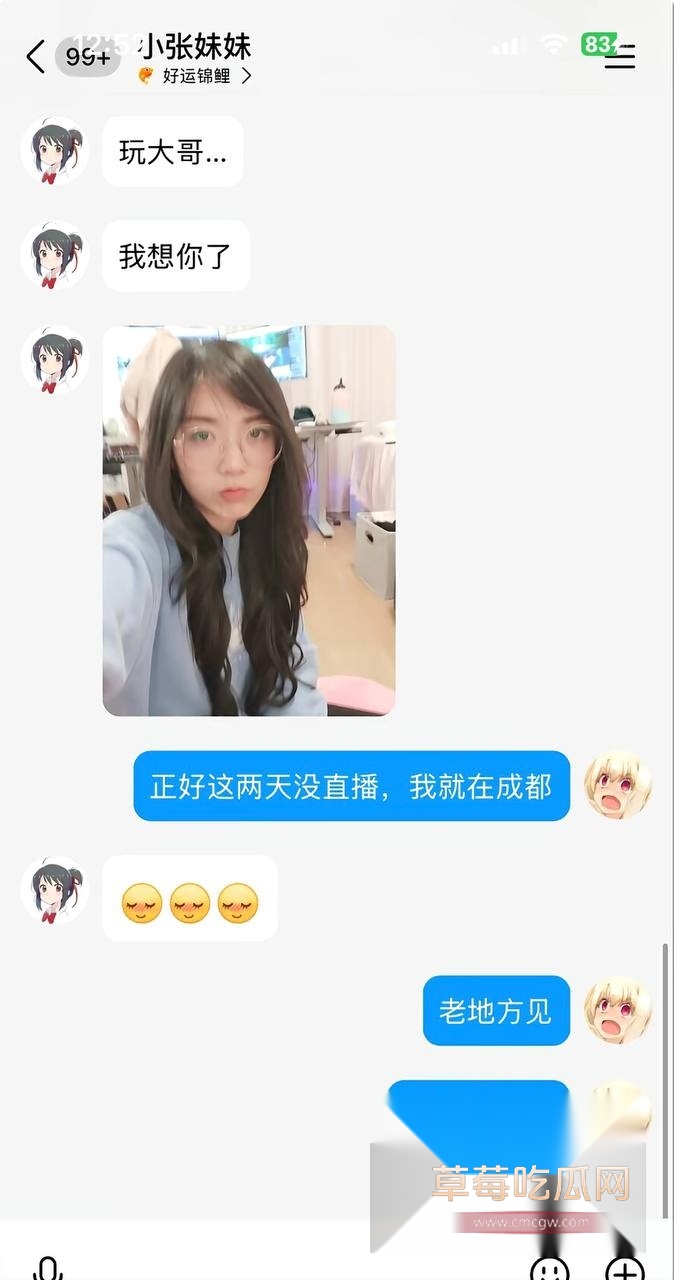Open the emoji picker
The image size is (674, 1280).
point(549,1268)
